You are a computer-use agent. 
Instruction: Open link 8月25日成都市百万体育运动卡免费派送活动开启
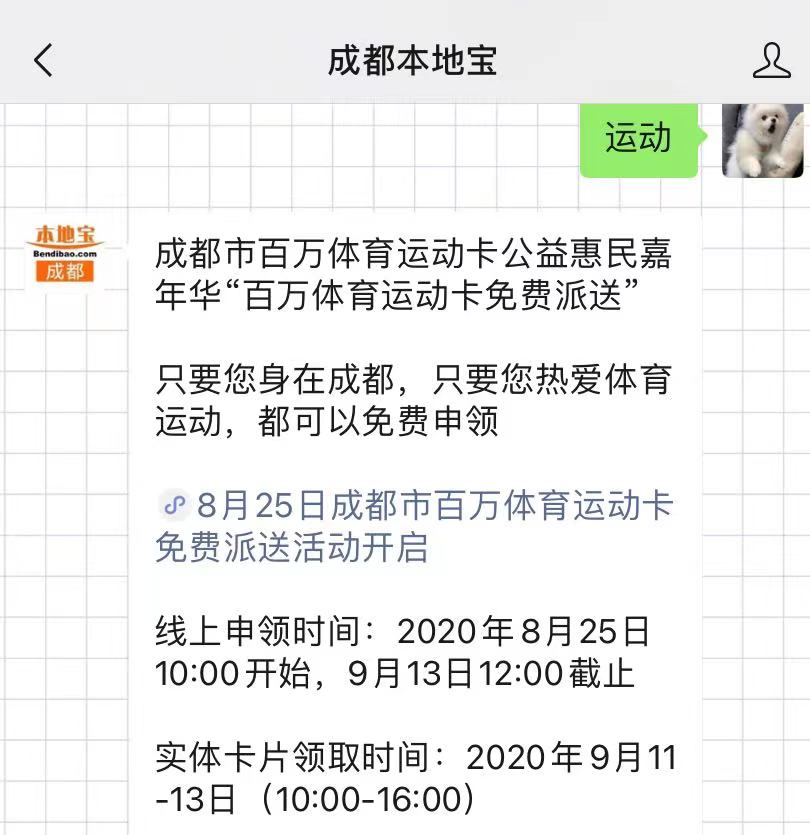pyautogui.click(x=414, y=526)
